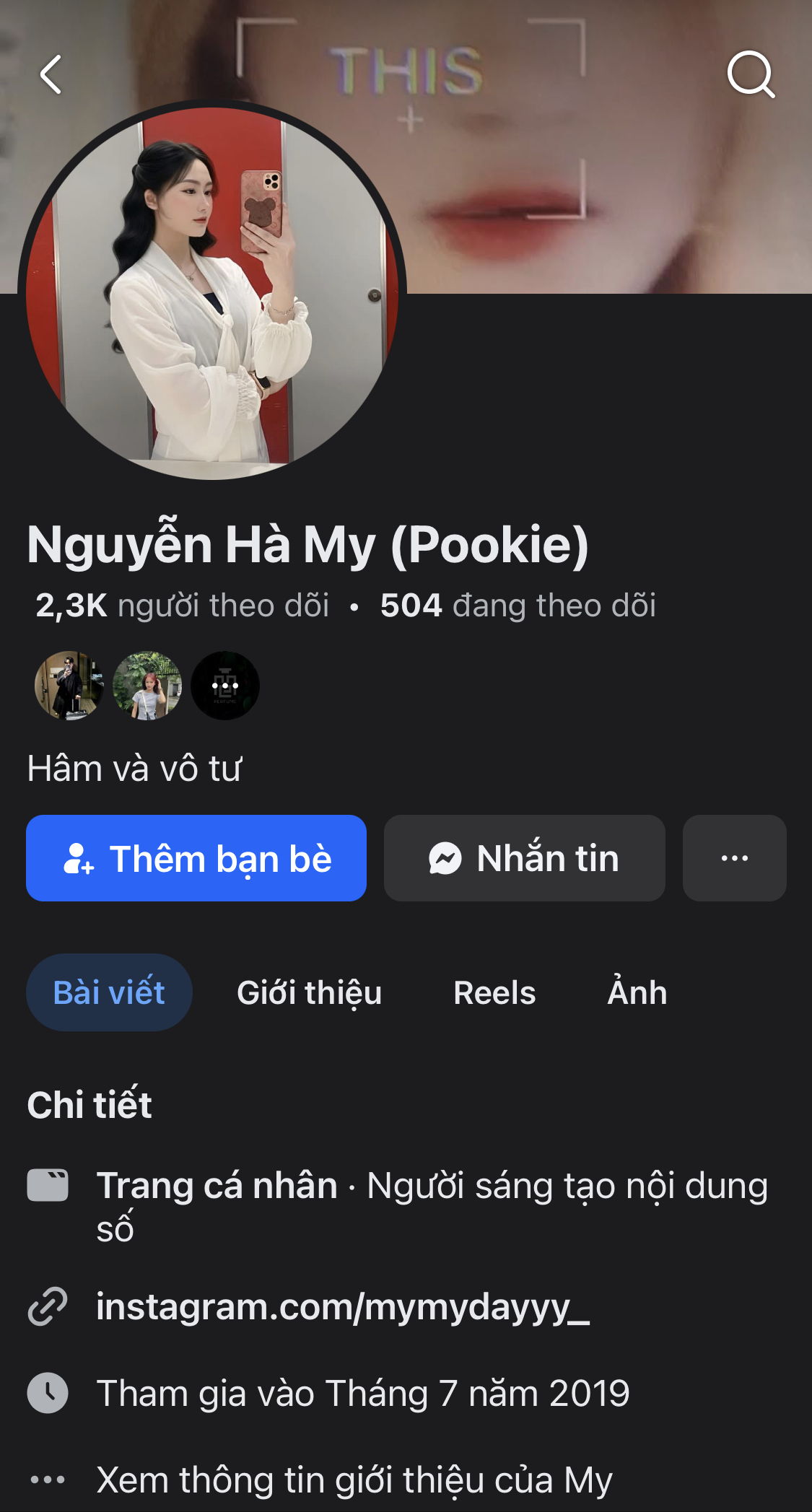Open the three-dot more options button
Screen dimensions: 812x1512
pos(734,858)
